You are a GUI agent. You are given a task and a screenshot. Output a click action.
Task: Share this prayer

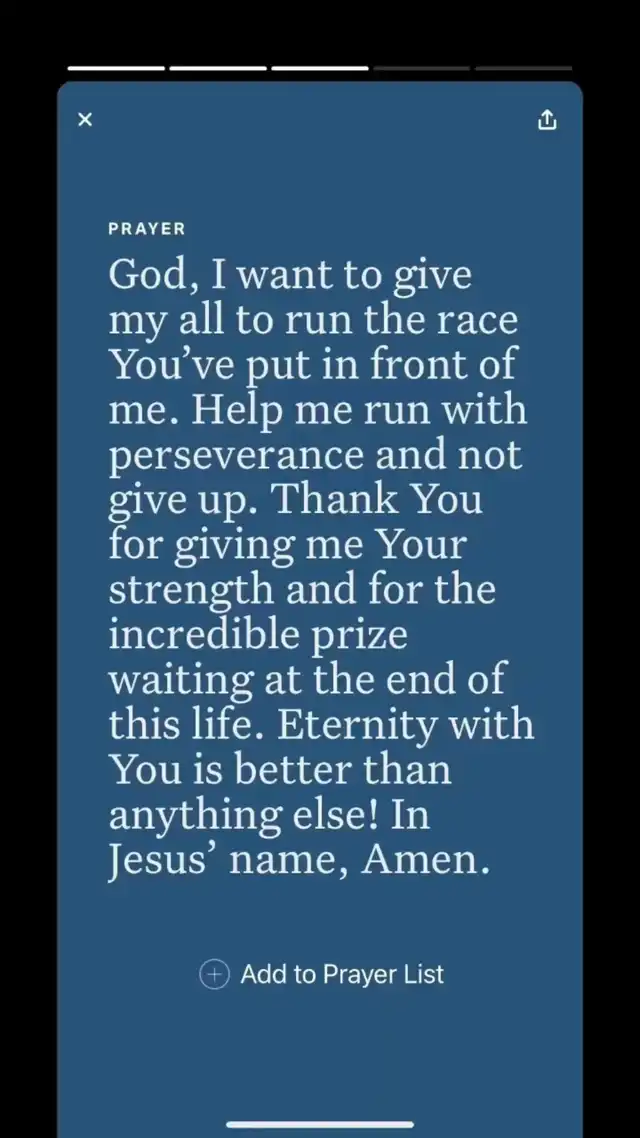[x=547, y=120]
